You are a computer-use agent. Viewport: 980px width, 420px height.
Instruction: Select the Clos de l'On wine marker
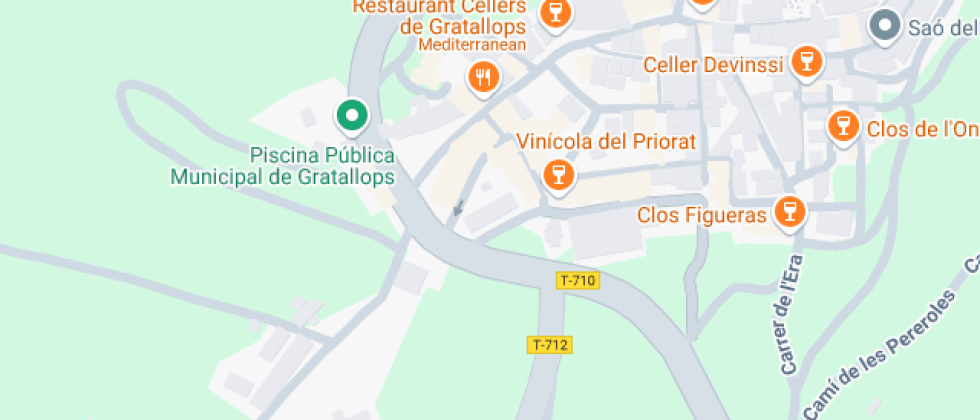(x=844, y=126)
